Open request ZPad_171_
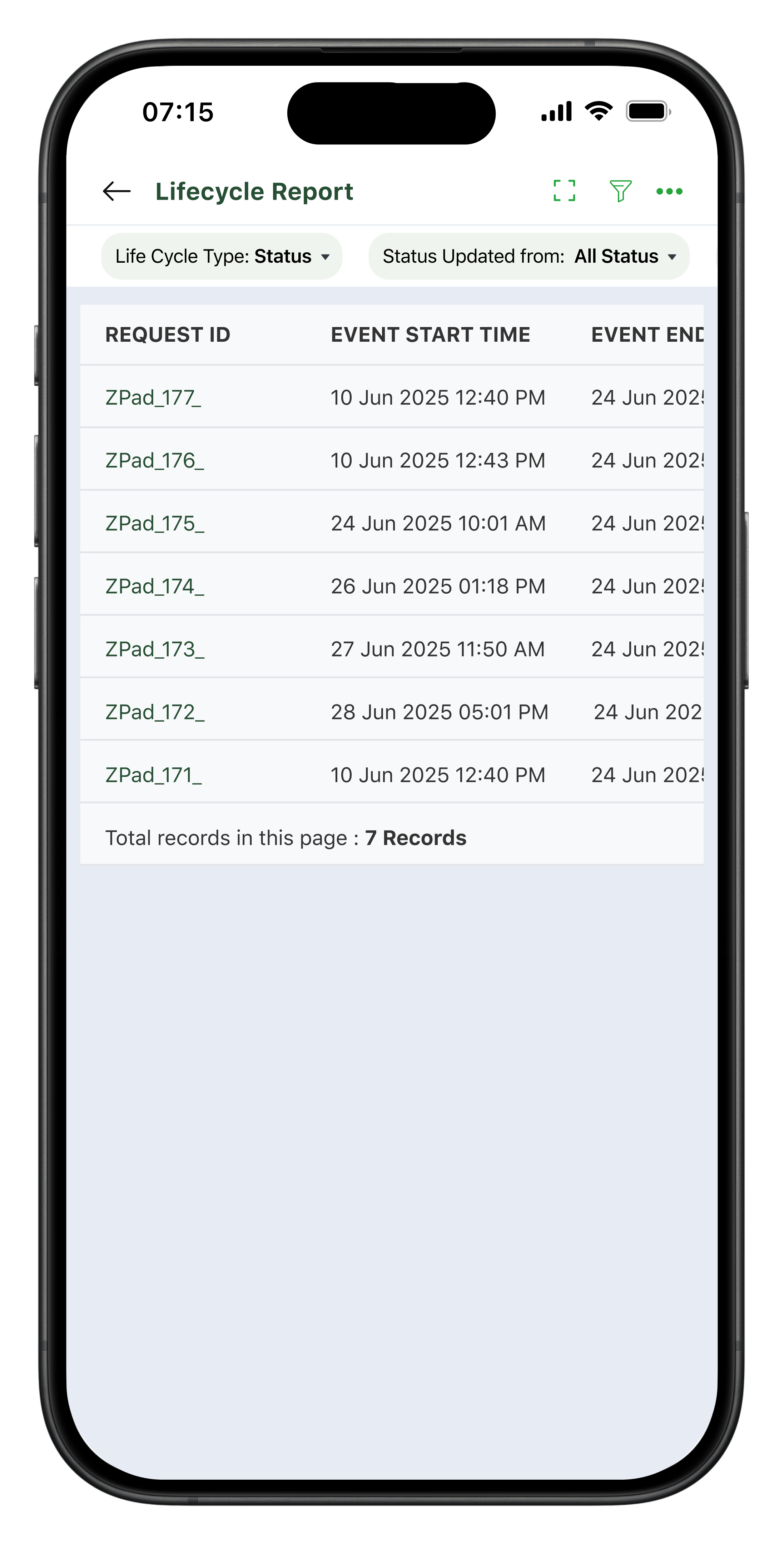This screenshot has width=784, height=1544. [x=153, y=775]
